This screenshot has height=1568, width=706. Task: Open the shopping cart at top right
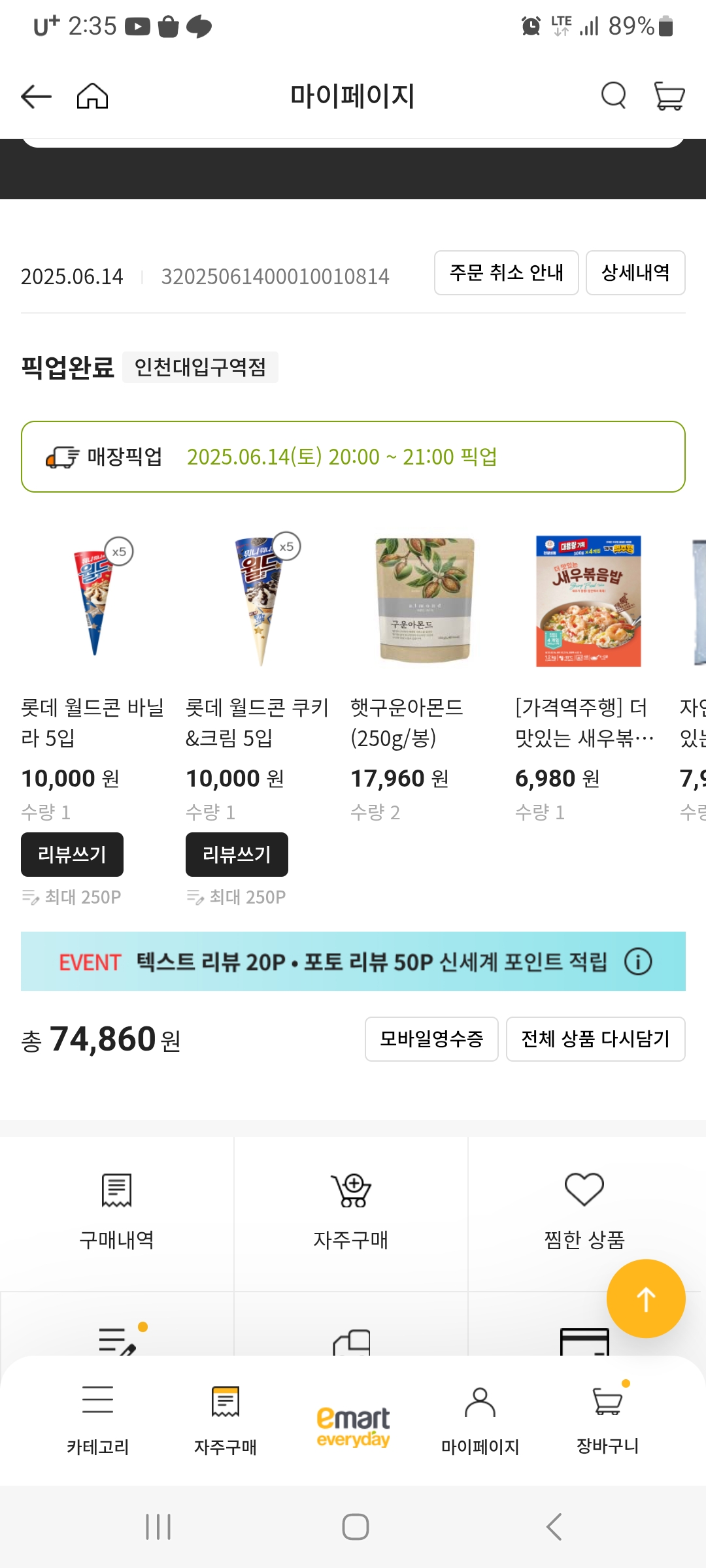click(x=668, y=95)
